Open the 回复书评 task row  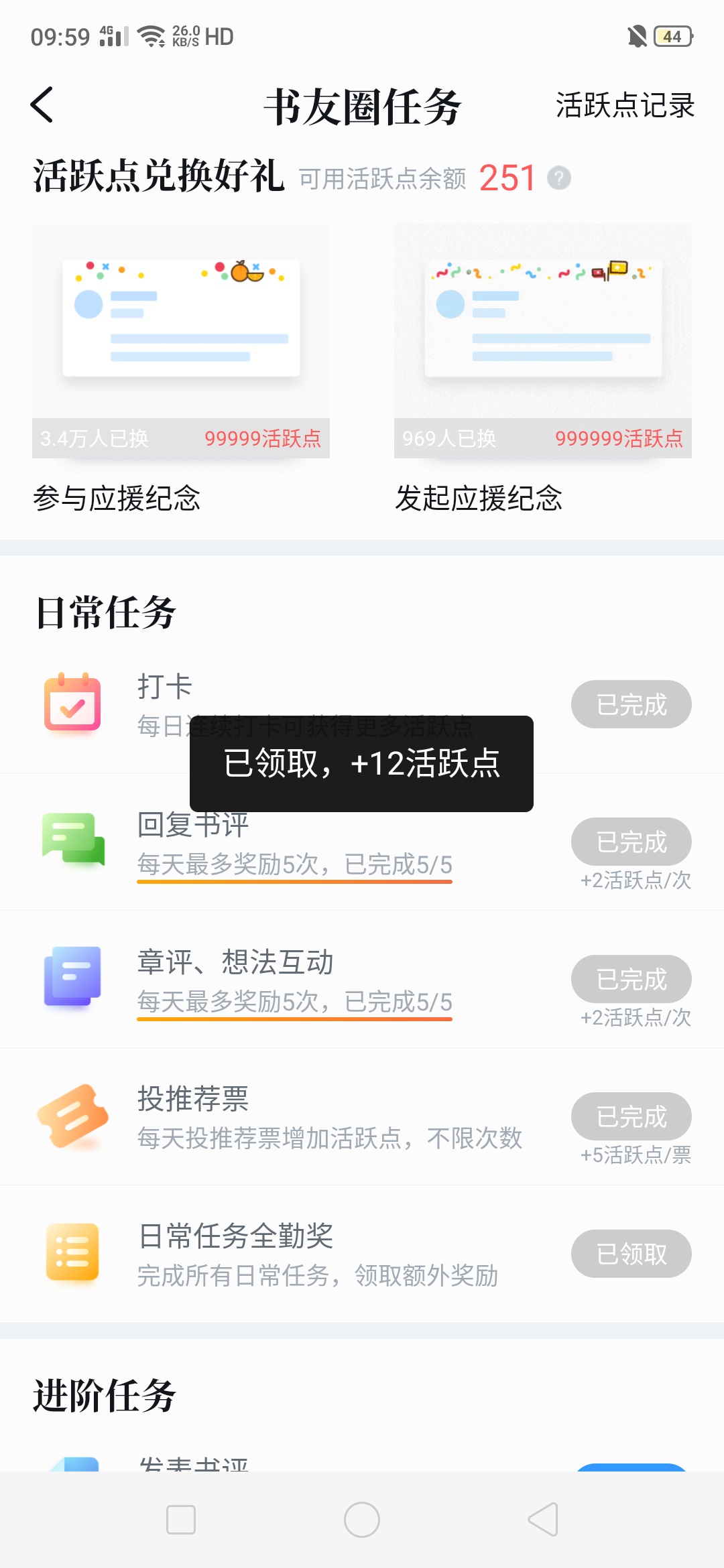[362, 843]
